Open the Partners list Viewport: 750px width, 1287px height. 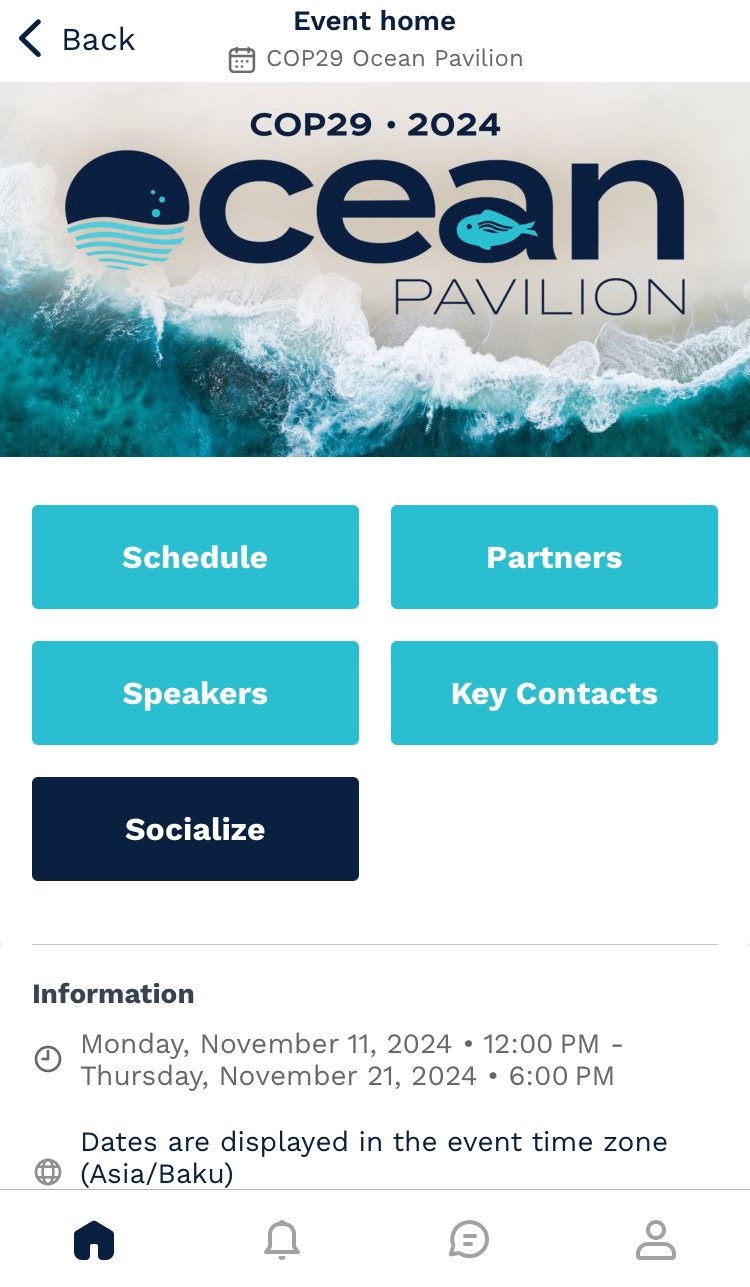pyautogui.click(x=554, y=557)
